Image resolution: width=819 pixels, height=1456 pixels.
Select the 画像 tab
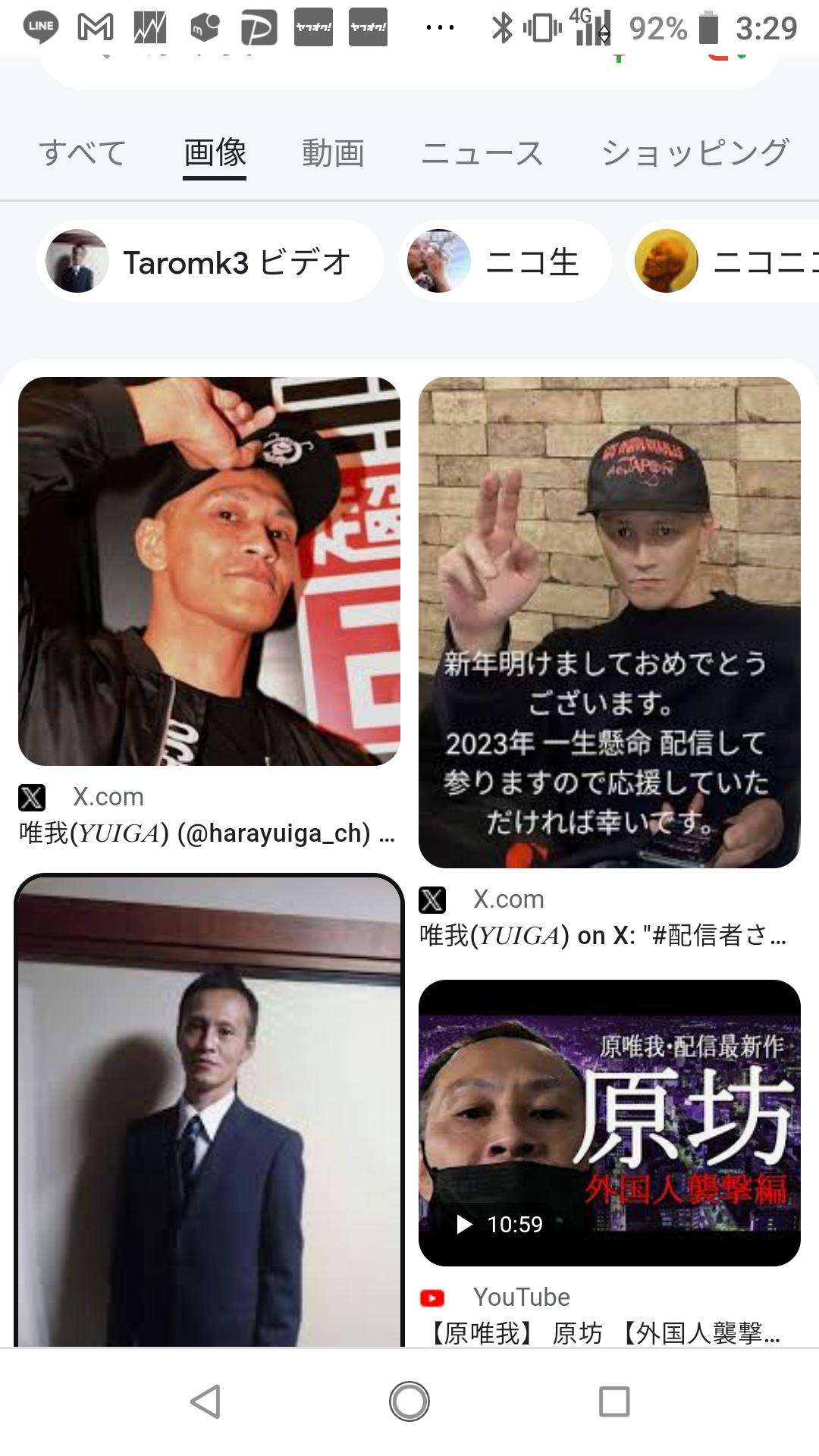215,153
